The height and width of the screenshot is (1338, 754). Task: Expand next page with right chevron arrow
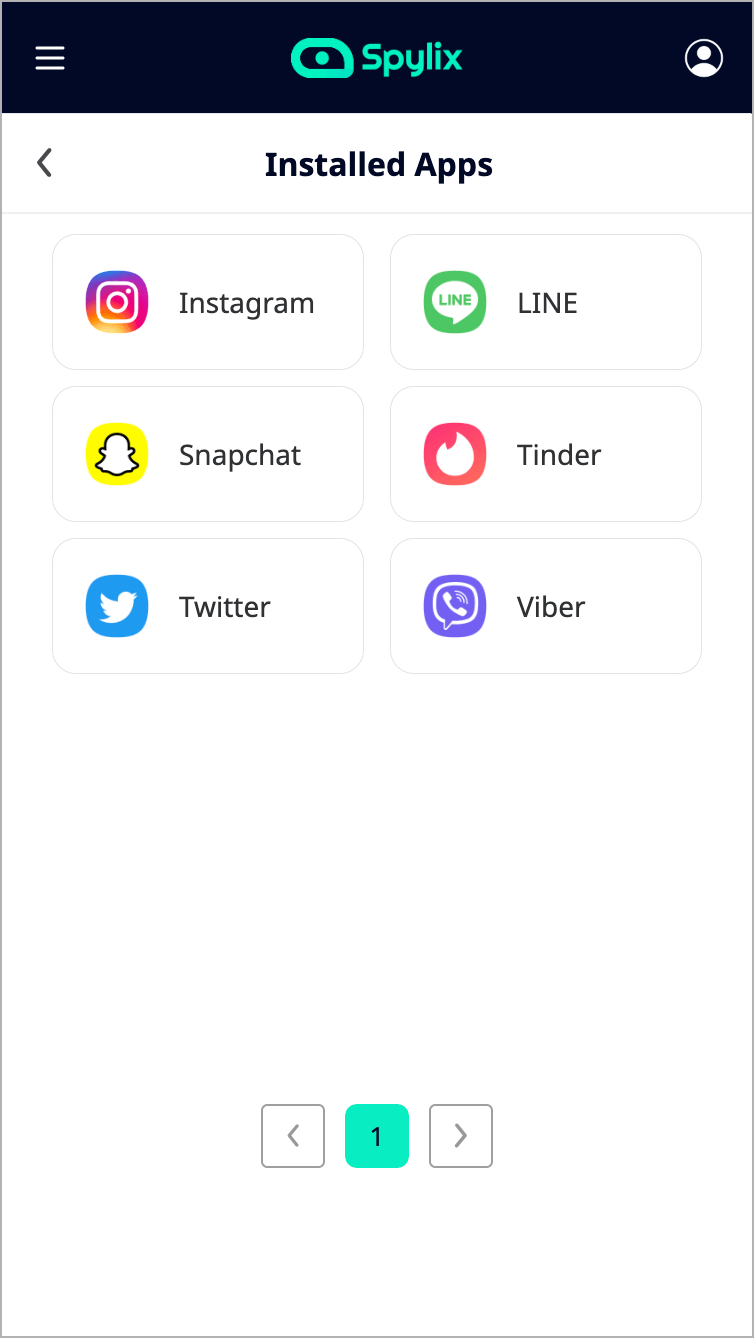(460, 1136)
